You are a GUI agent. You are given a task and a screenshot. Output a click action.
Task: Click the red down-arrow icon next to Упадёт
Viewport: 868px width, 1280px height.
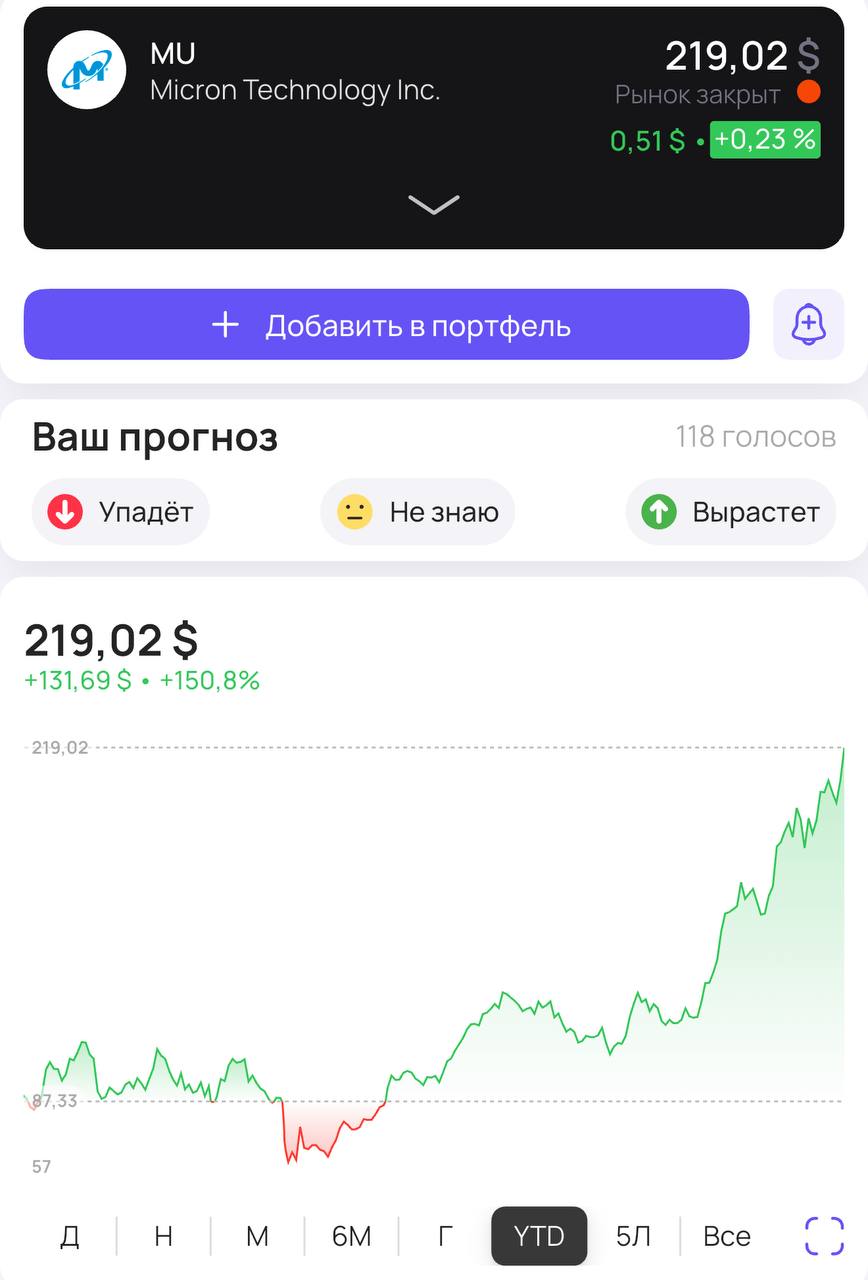coord(65,512)
